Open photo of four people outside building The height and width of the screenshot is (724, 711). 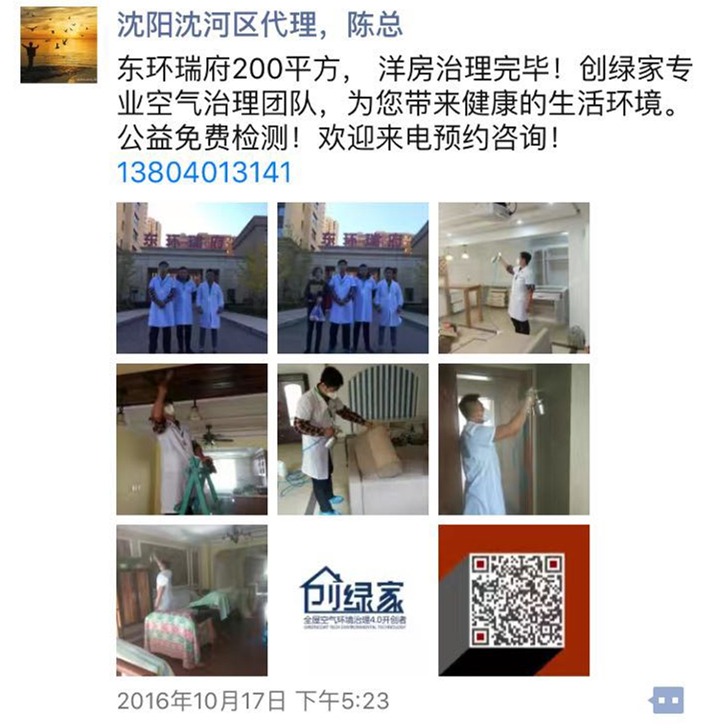coord(352,277)
